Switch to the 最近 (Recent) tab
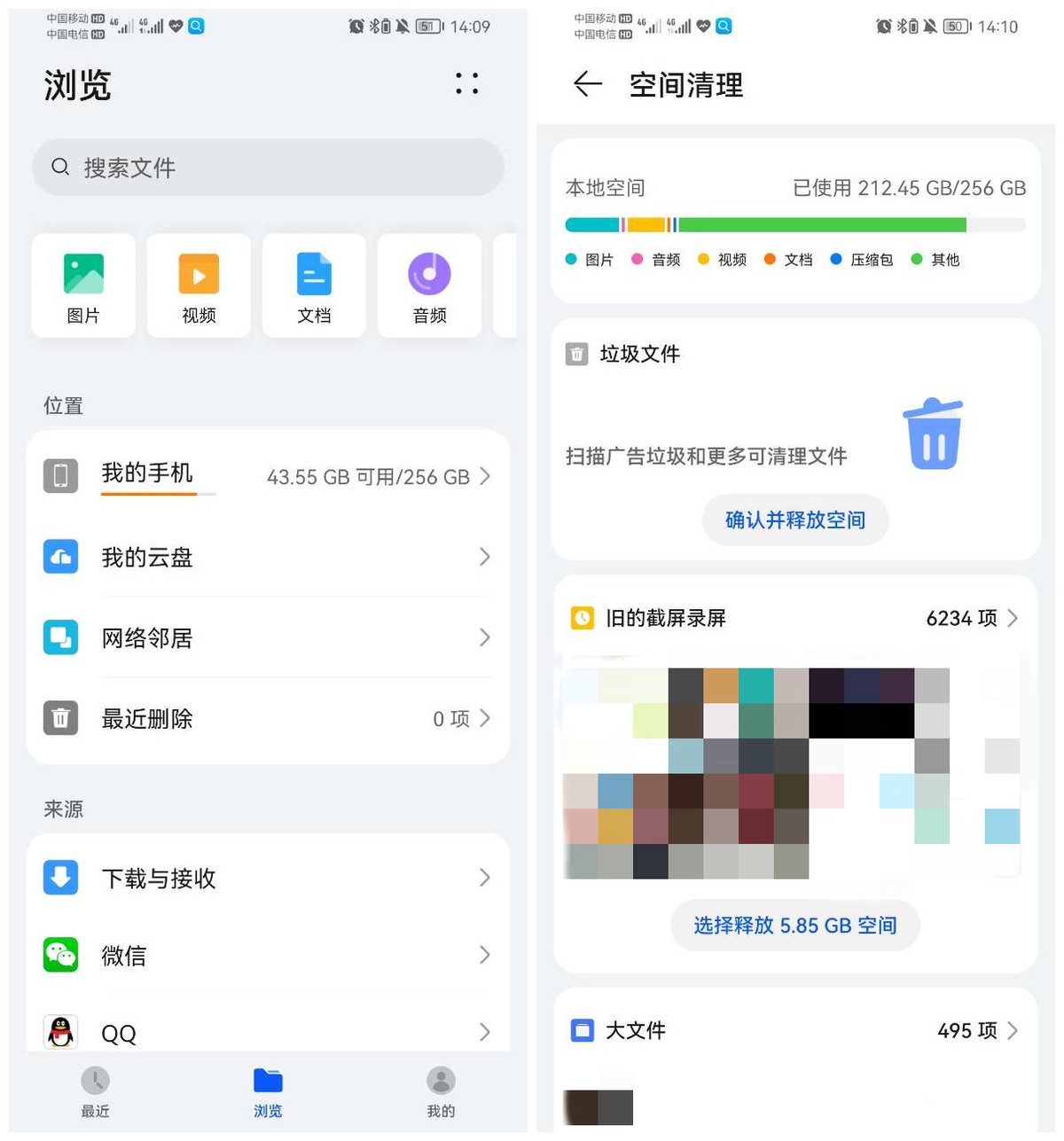The width and height of the screenshot is (1064, 1141). pyautogui.click(x=95, y=1092)
